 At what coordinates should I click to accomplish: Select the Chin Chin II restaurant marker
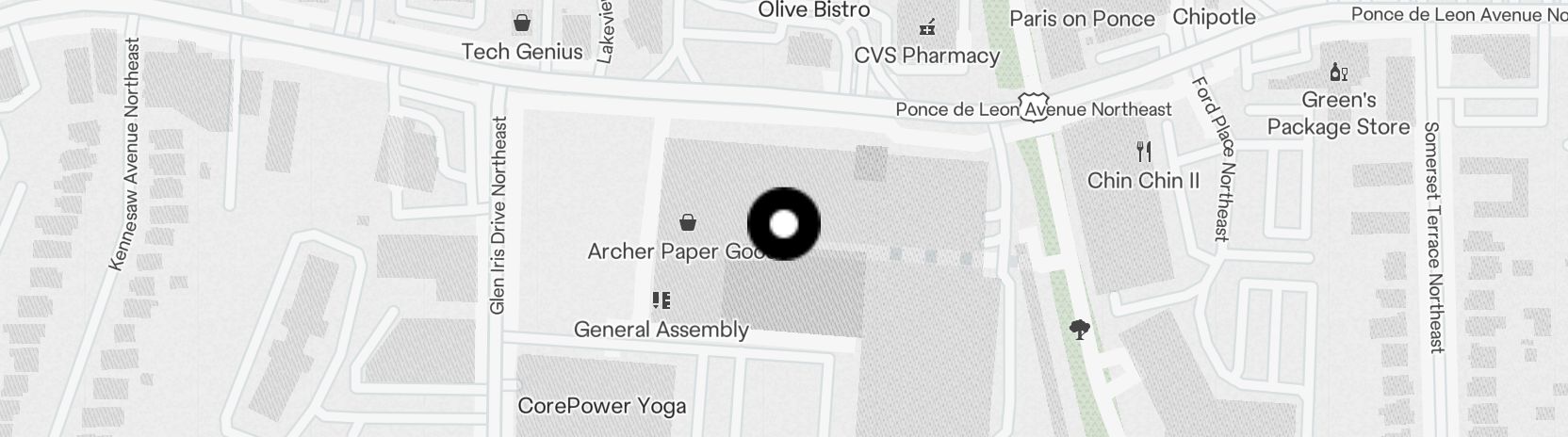pos(1144,152)
